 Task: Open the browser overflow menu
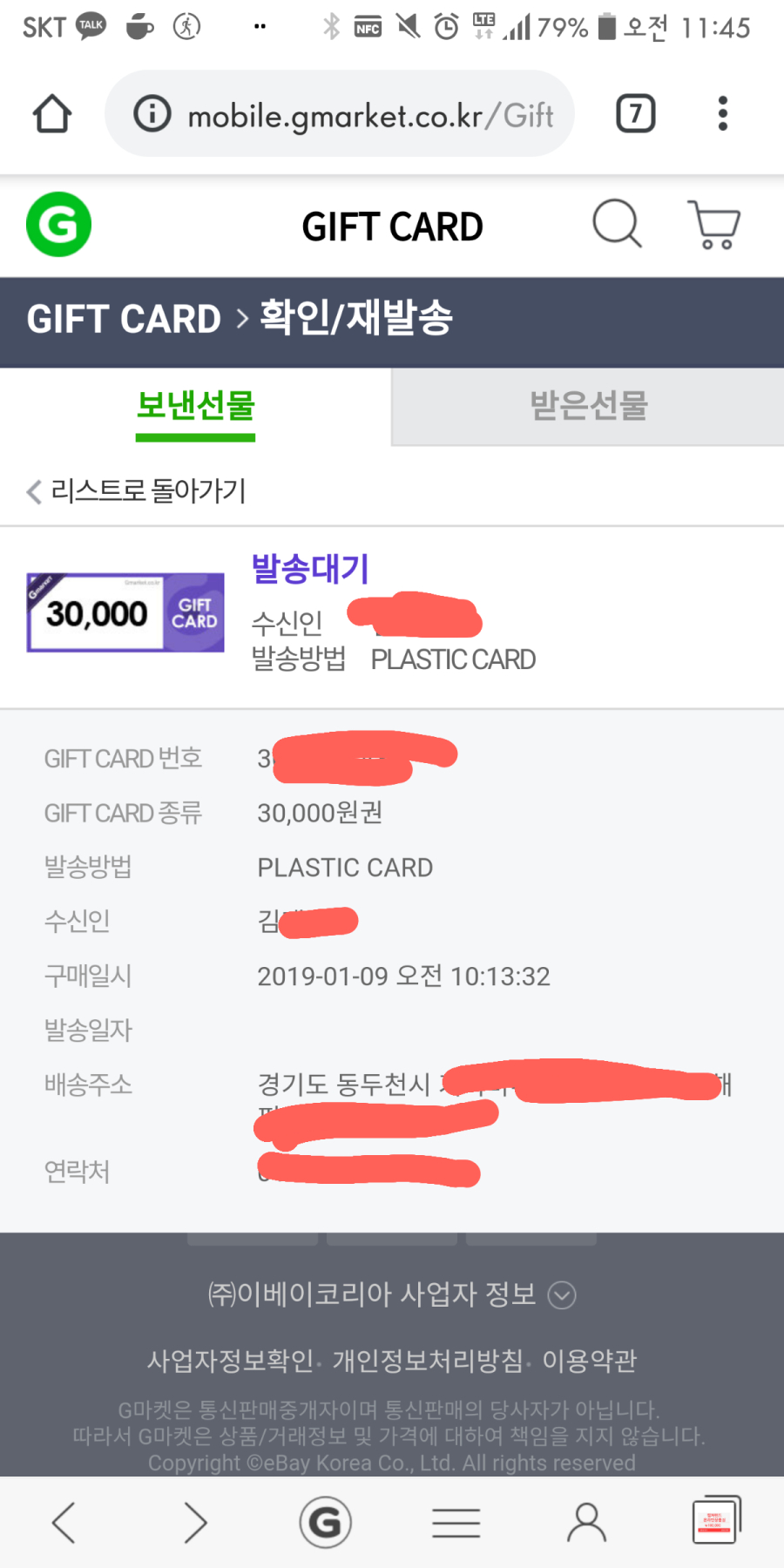pos(722,114)
